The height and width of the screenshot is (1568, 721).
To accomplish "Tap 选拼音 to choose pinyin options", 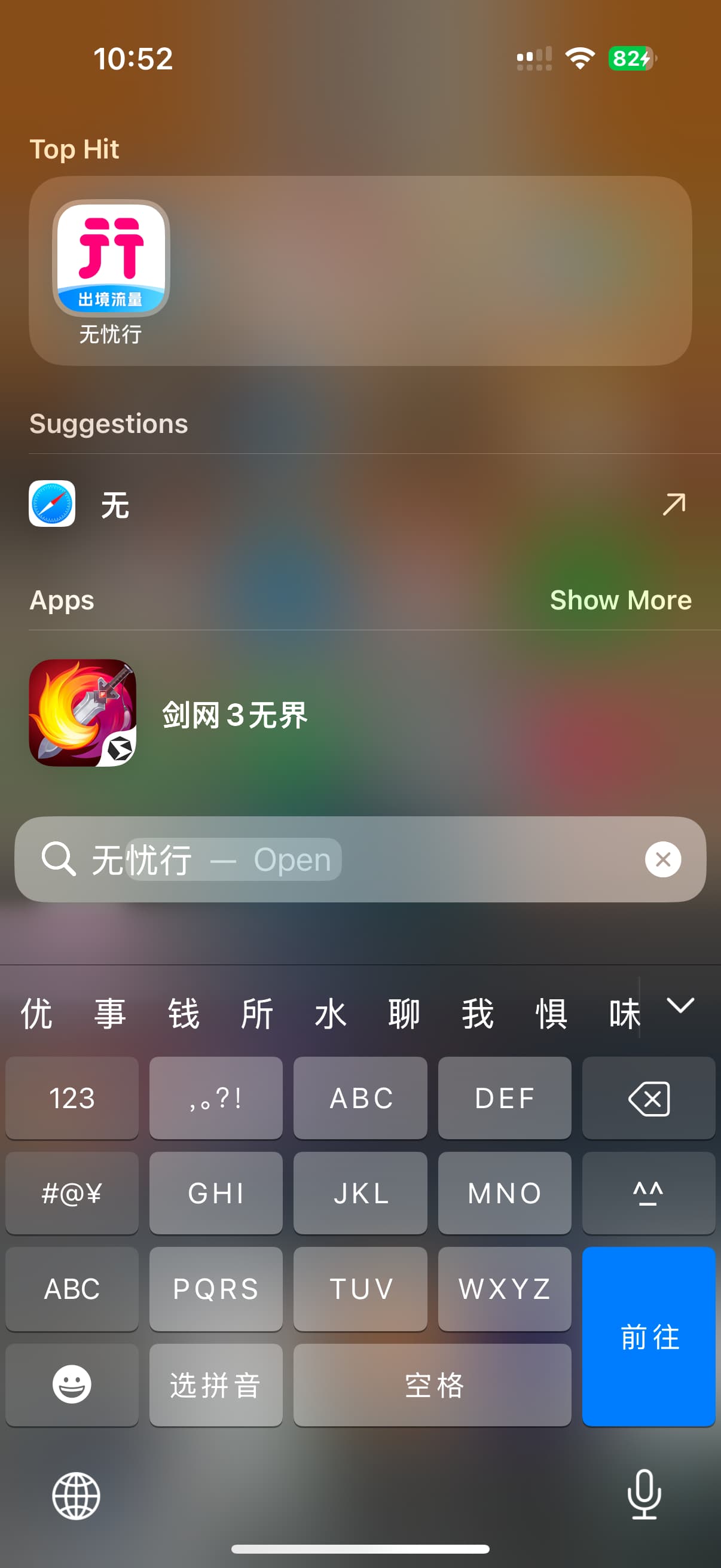I will [x=215, y=1385].
